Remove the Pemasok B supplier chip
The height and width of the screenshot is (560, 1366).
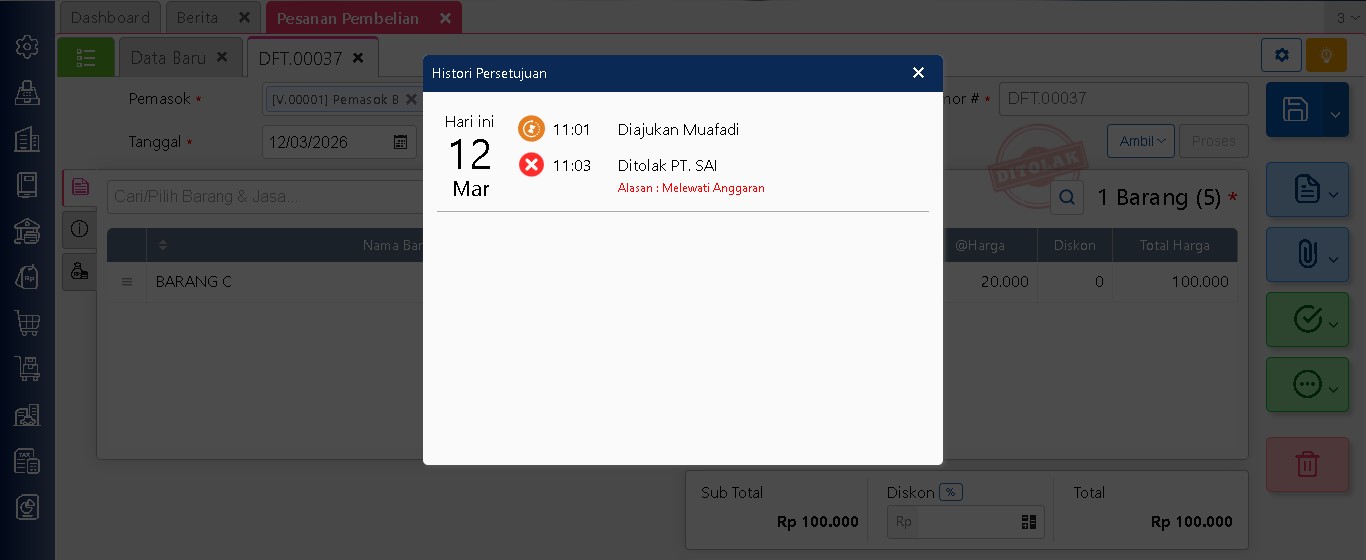click(x=410, y=100)
